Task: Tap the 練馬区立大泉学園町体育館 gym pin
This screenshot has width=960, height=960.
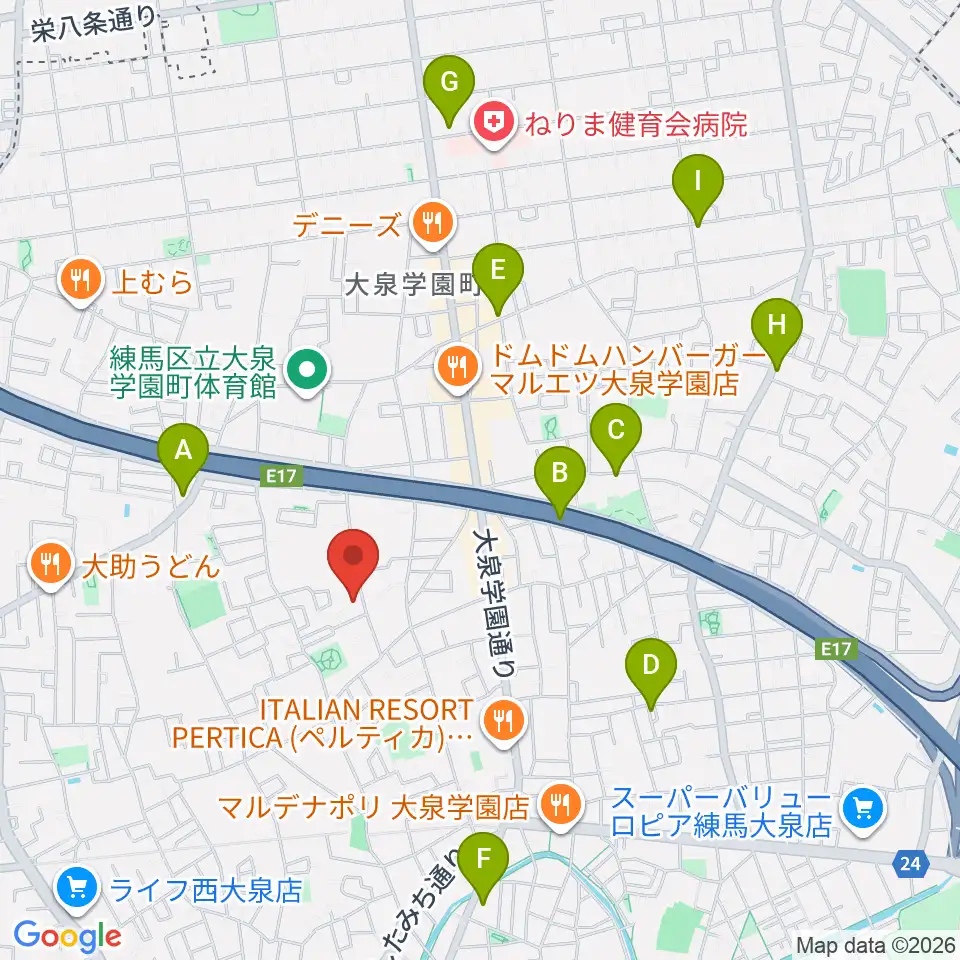Action: [307, 372]
